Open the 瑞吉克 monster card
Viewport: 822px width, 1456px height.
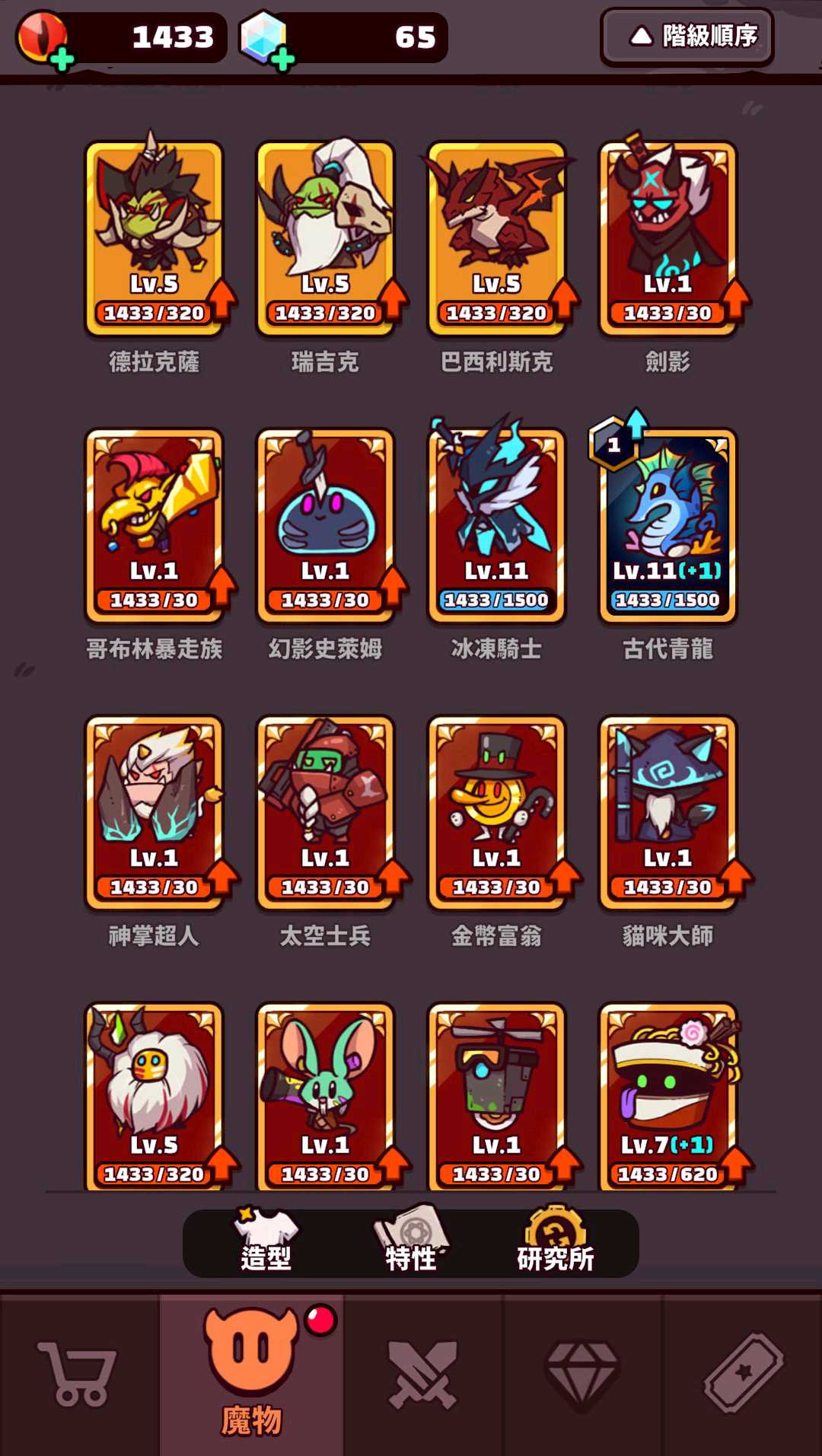[326, 237]
